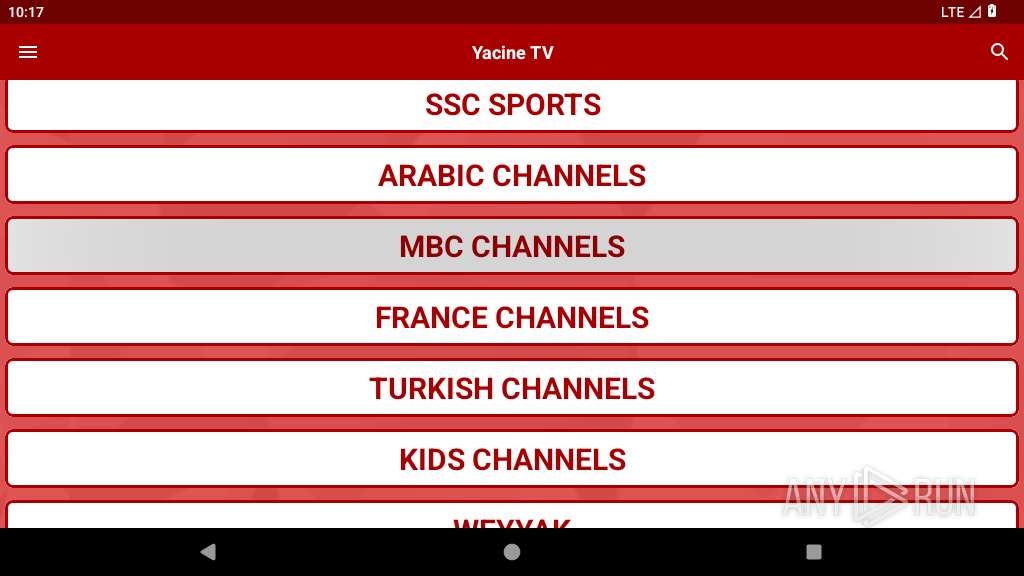1024x576 pixels.
Task: Open KIDS CHANNELS category
Action: click(x=512, y=459)
